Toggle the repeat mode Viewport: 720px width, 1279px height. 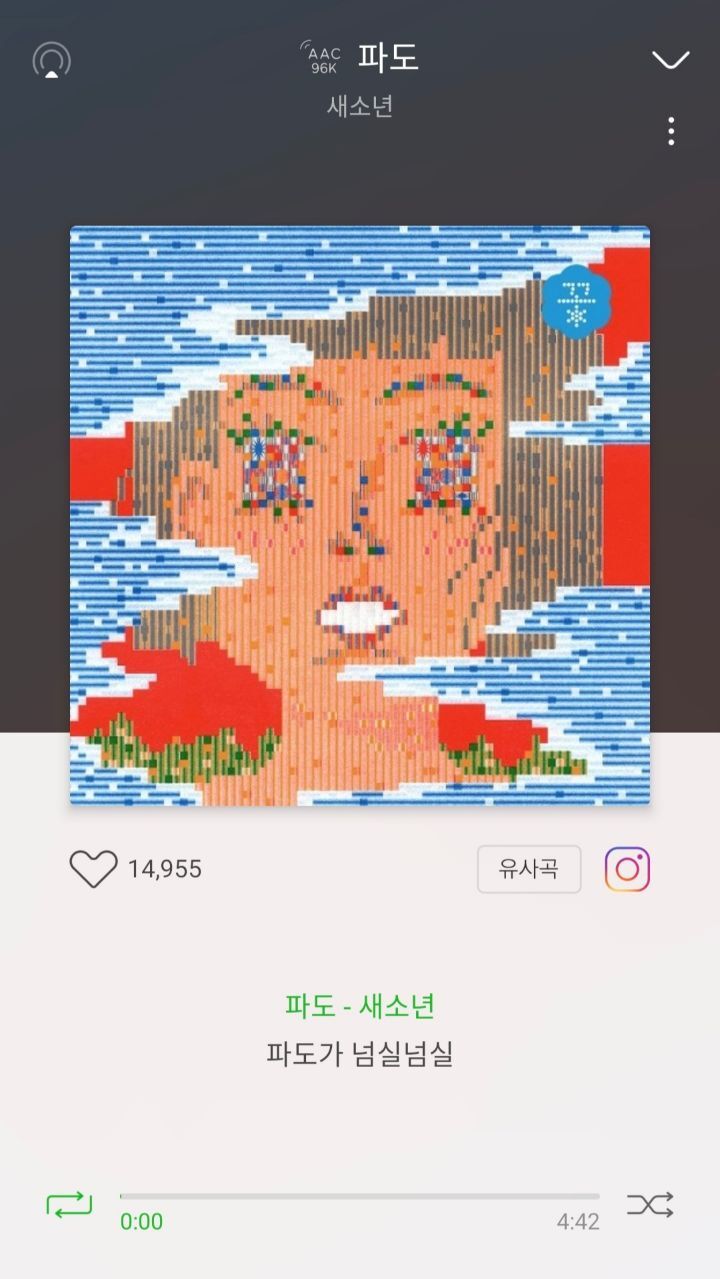pos(69,1205)
